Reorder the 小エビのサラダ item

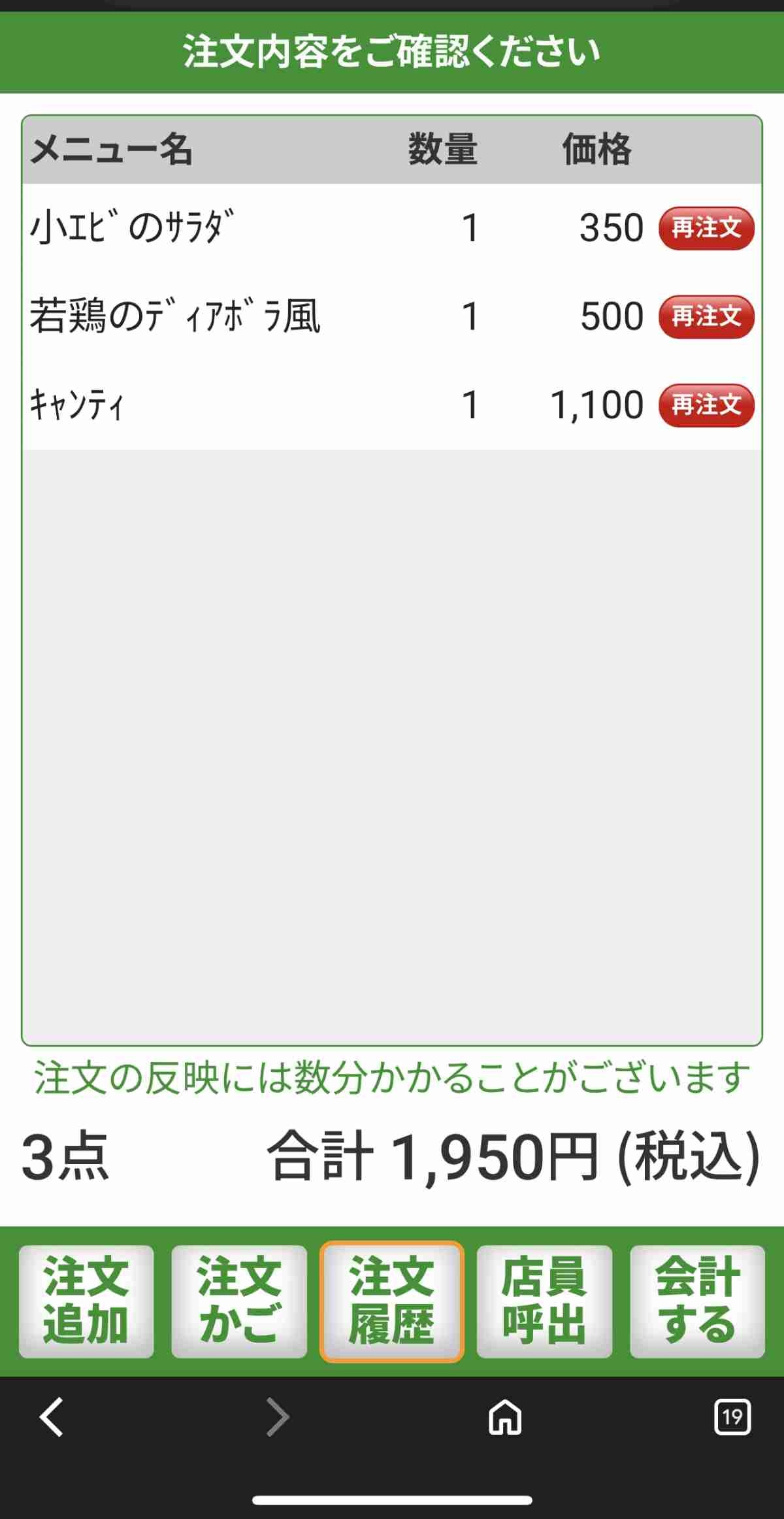point(706,229)
